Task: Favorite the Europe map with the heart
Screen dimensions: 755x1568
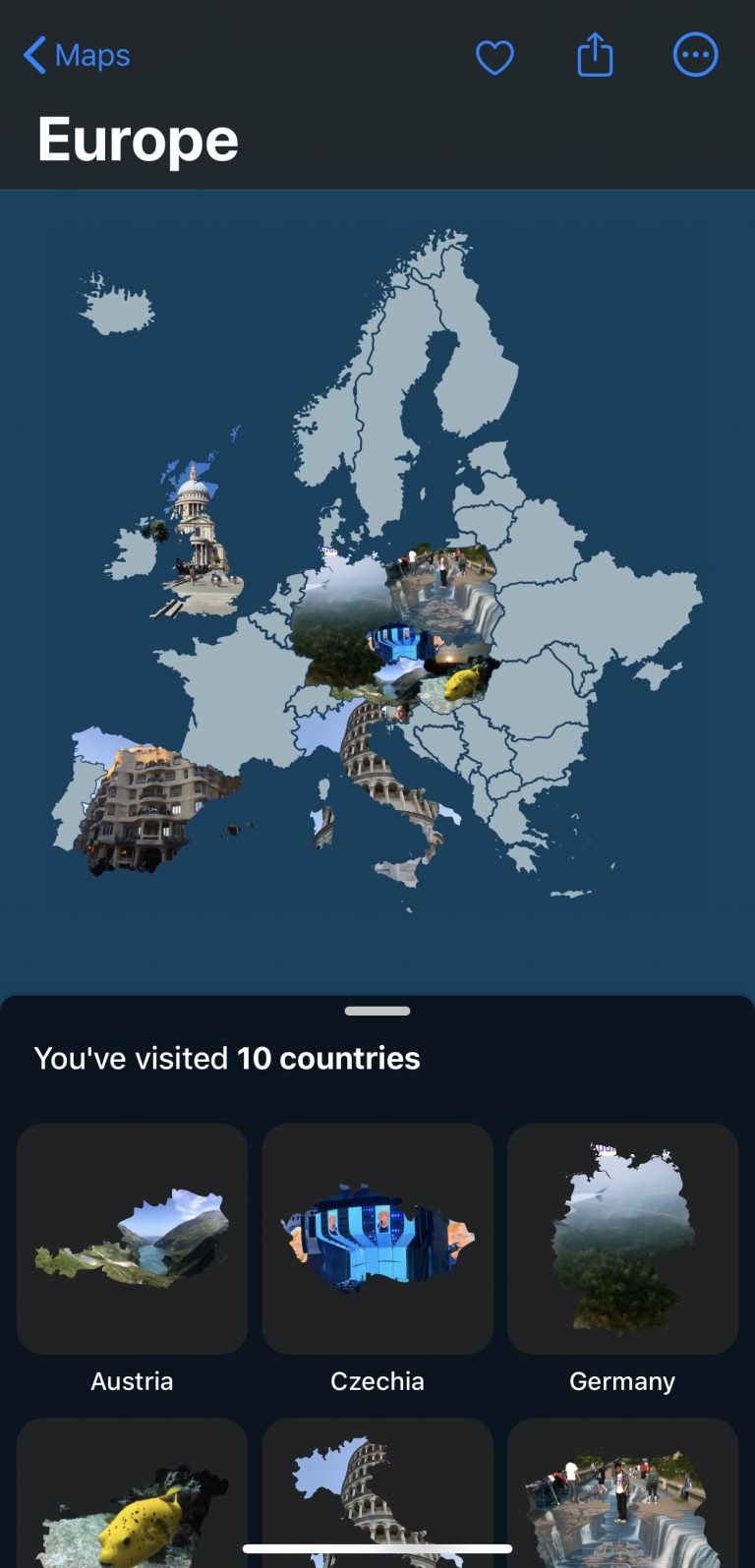Action: click(494, 57)
